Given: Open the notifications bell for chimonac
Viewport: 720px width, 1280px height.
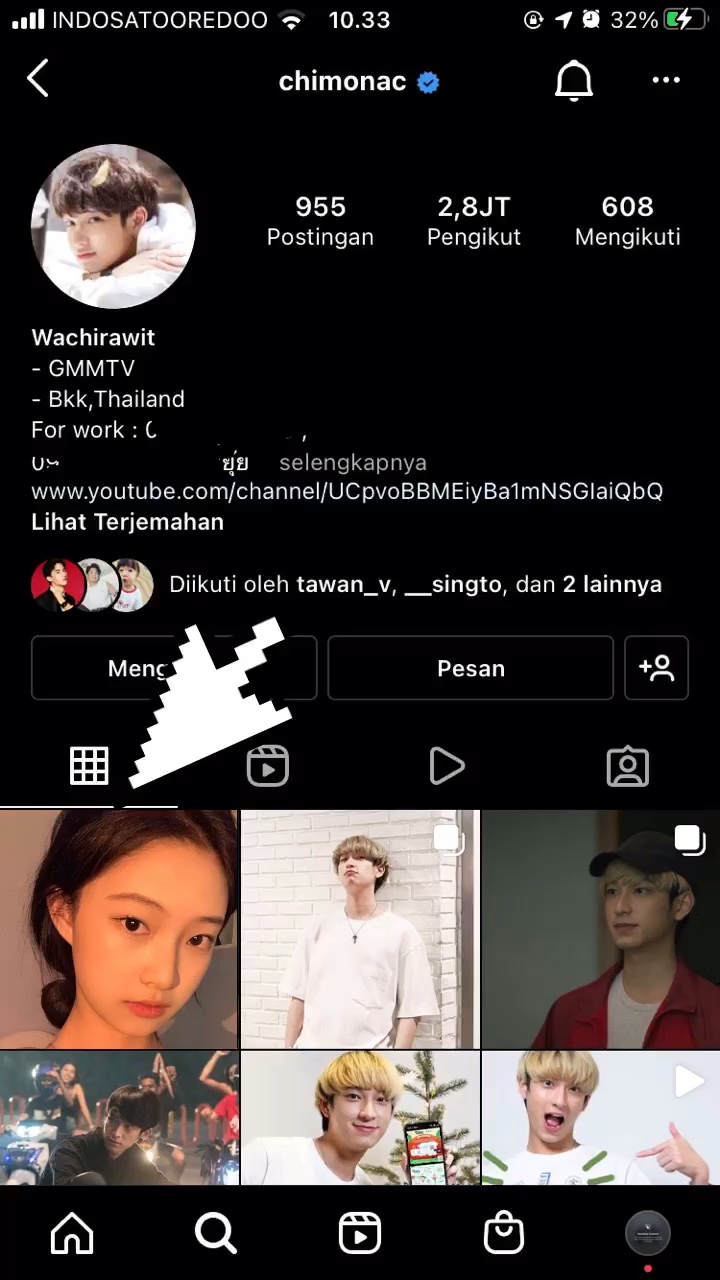Looking at the screenshot, I should point(574,81).
